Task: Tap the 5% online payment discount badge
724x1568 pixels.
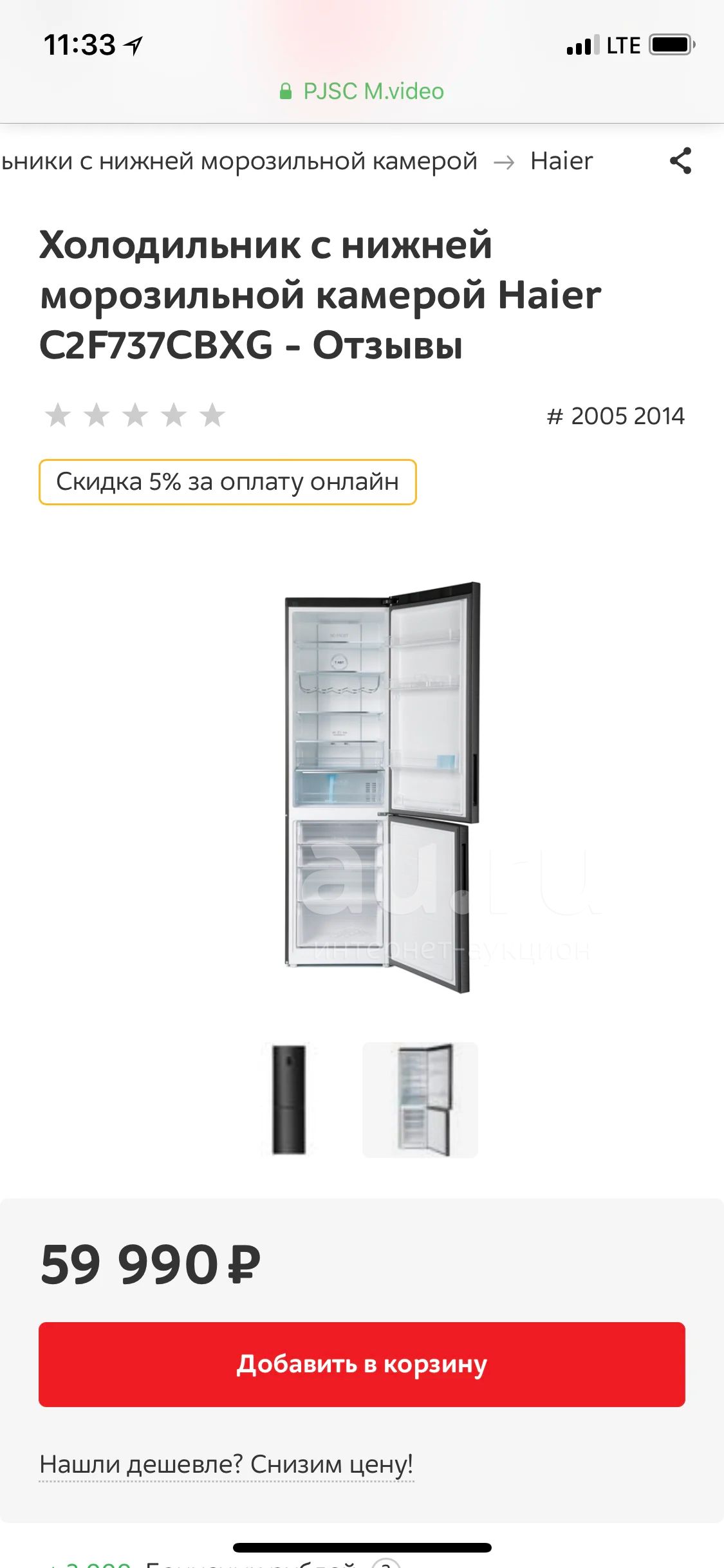Action: click(228, 482)
